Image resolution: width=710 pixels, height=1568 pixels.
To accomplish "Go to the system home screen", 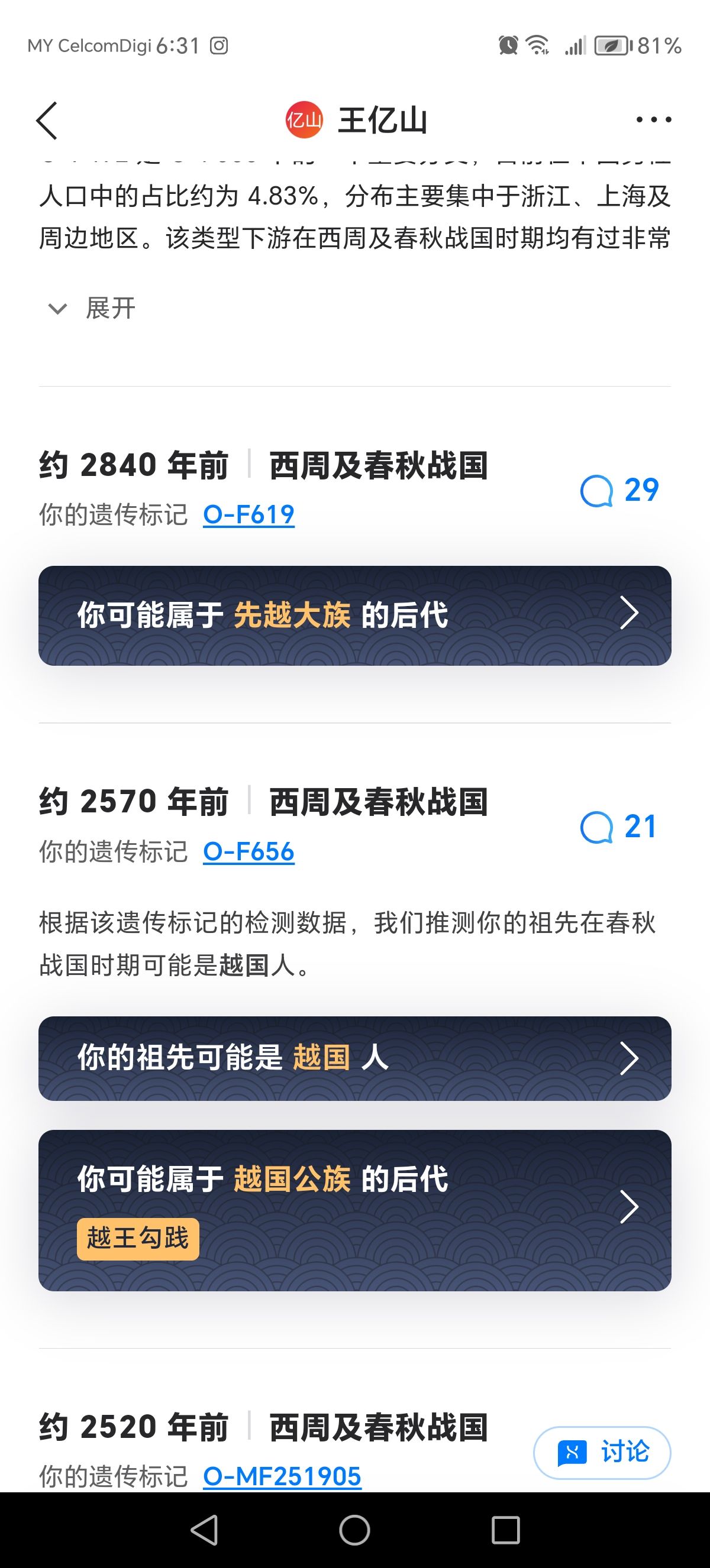I will pyautogui.click(x=354, y=1530).
